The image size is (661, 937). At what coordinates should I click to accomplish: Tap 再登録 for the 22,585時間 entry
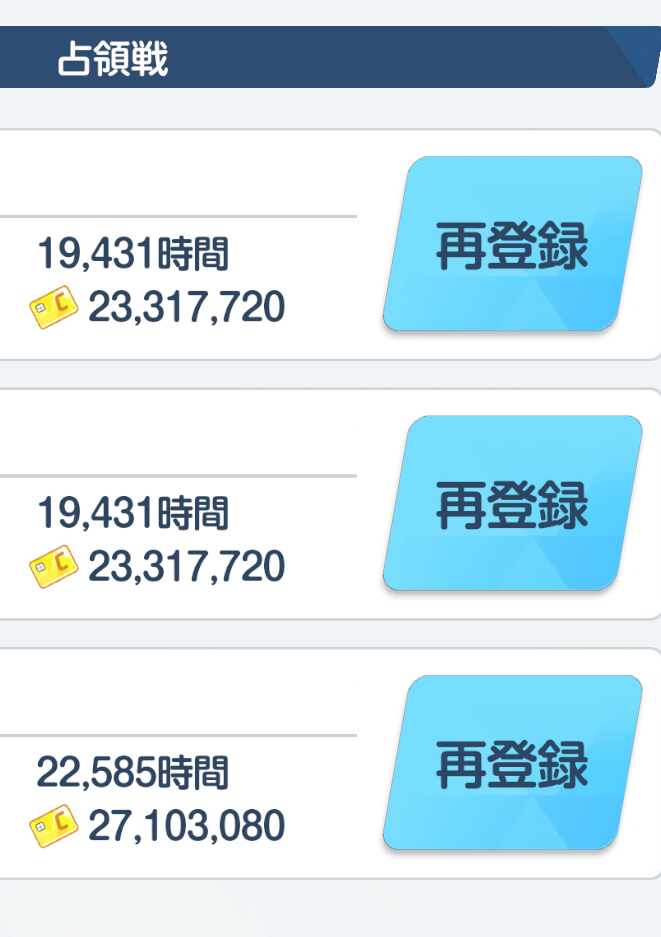(x=512, y=764)
